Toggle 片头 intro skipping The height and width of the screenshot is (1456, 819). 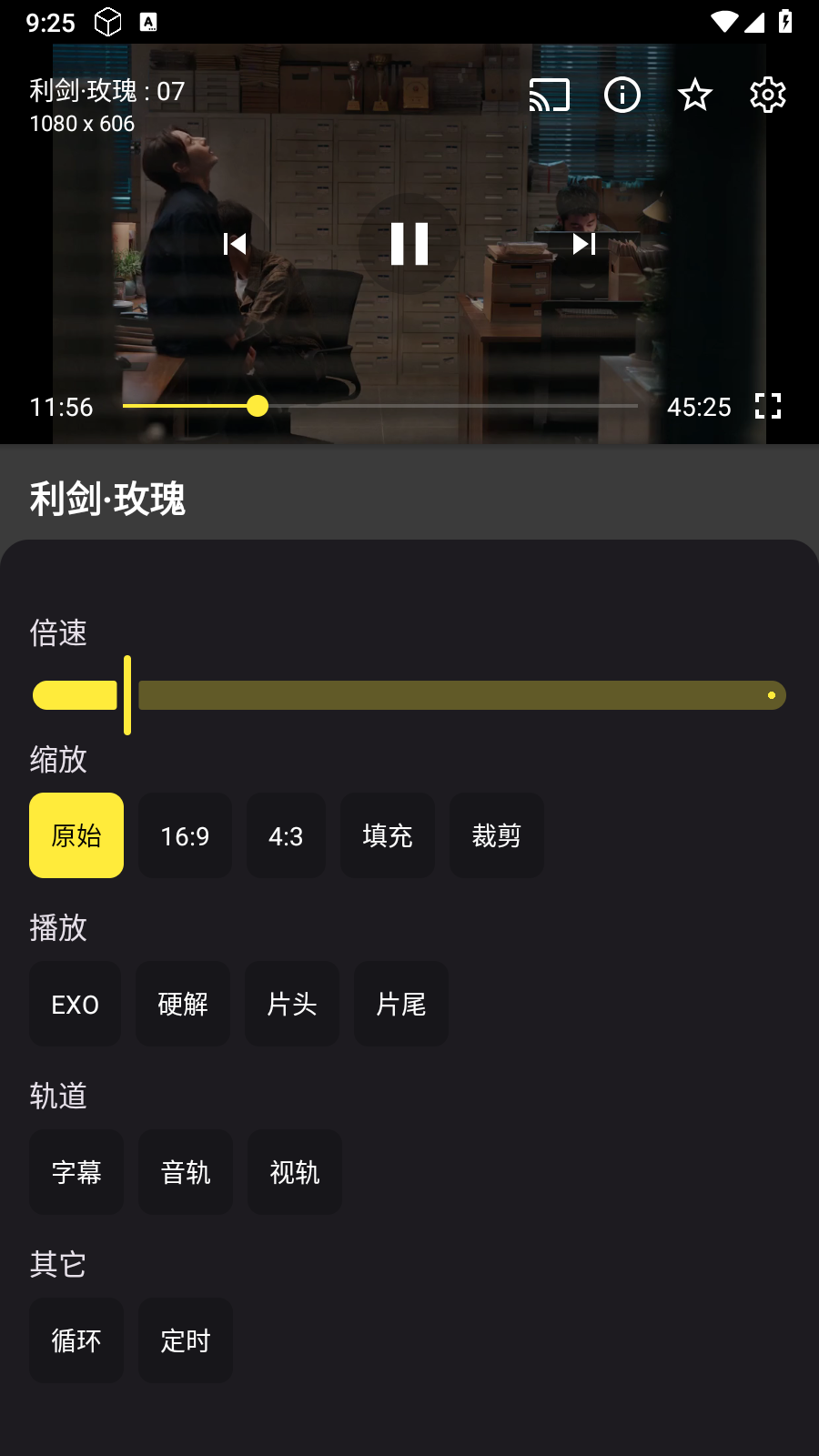pyautogui.click(x=292, y=1004)
